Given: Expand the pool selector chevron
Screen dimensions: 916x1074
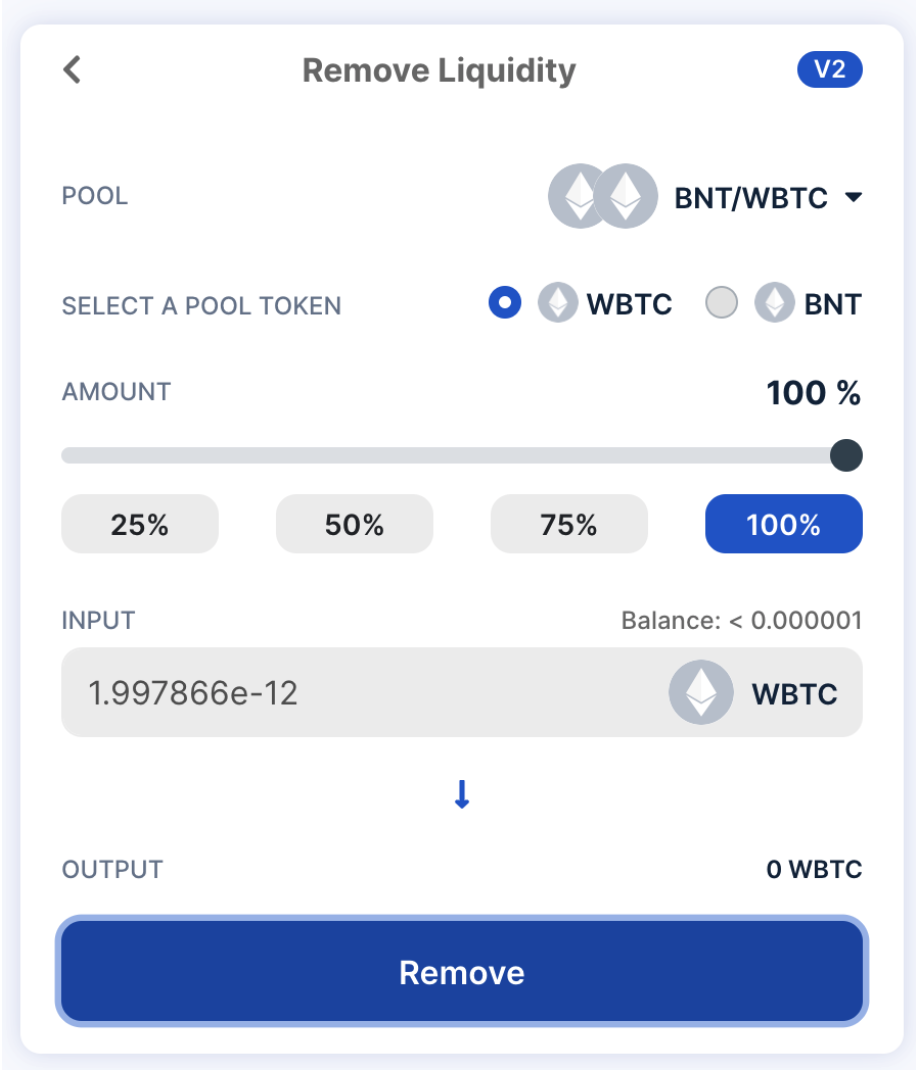Looking at the screenshot, I should (852, 196).
